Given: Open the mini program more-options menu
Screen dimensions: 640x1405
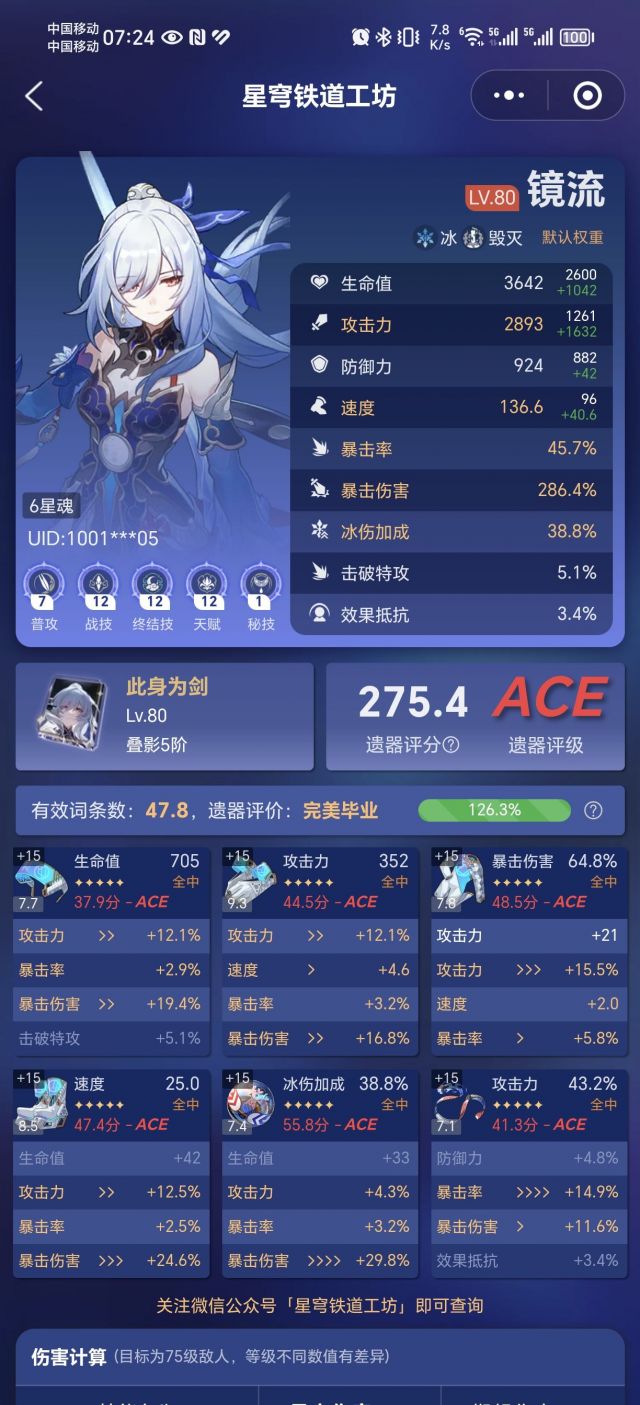Looking at the screenshot, I should [x=508, y=96].
